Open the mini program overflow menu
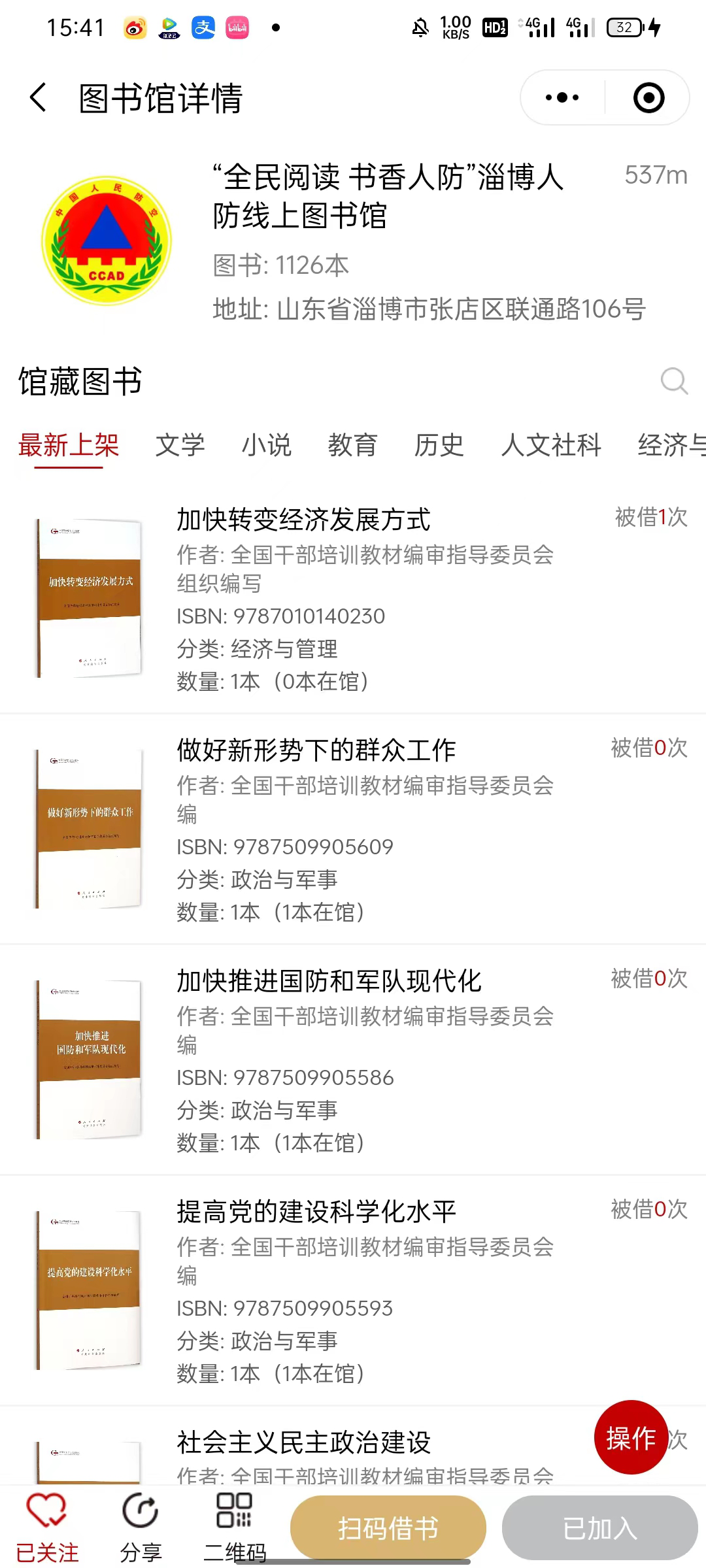706x1568 pixels. pyautogui.click(x=562, y=97)
